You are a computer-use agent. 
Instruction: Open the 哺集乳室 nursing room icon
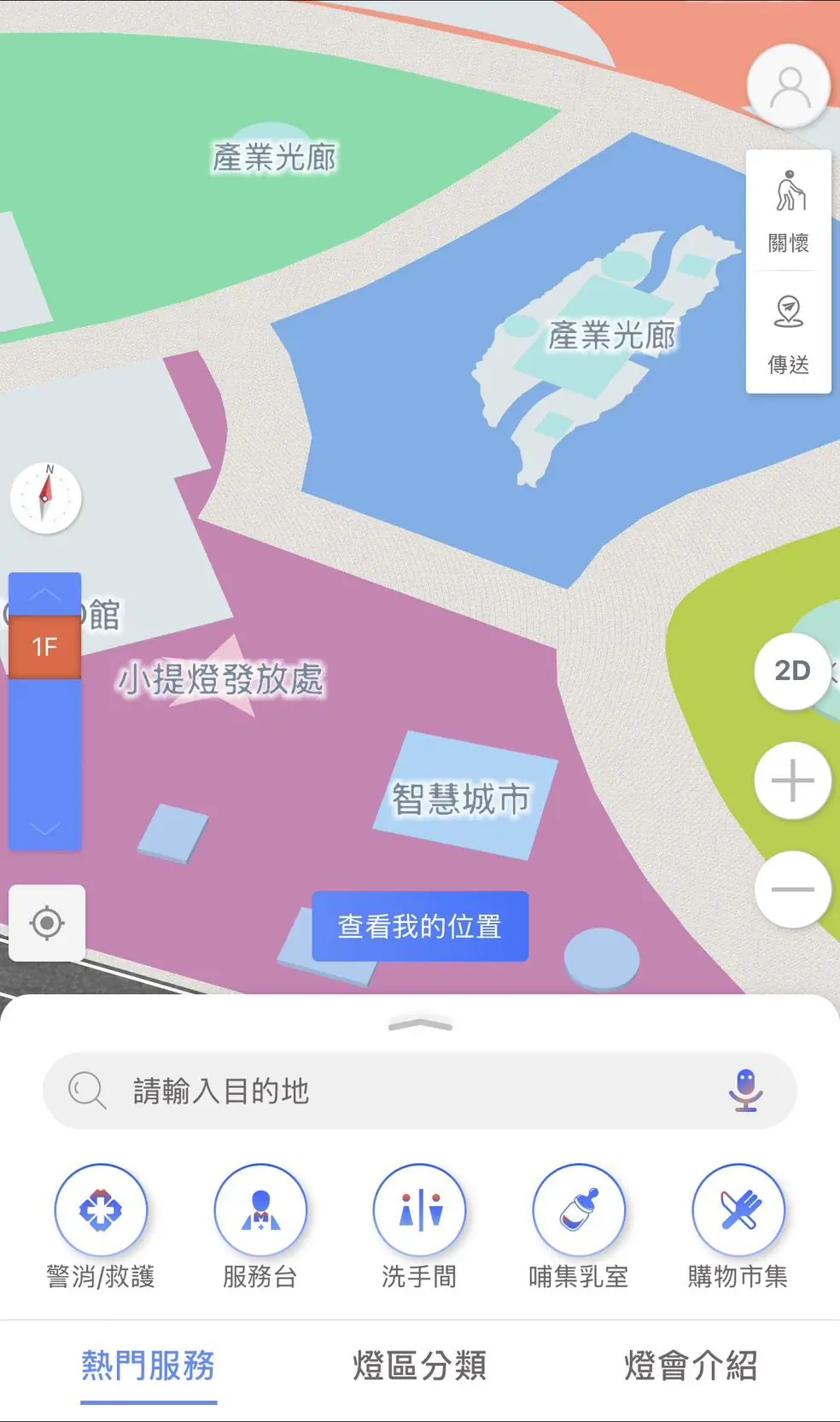click(579, 1209)
